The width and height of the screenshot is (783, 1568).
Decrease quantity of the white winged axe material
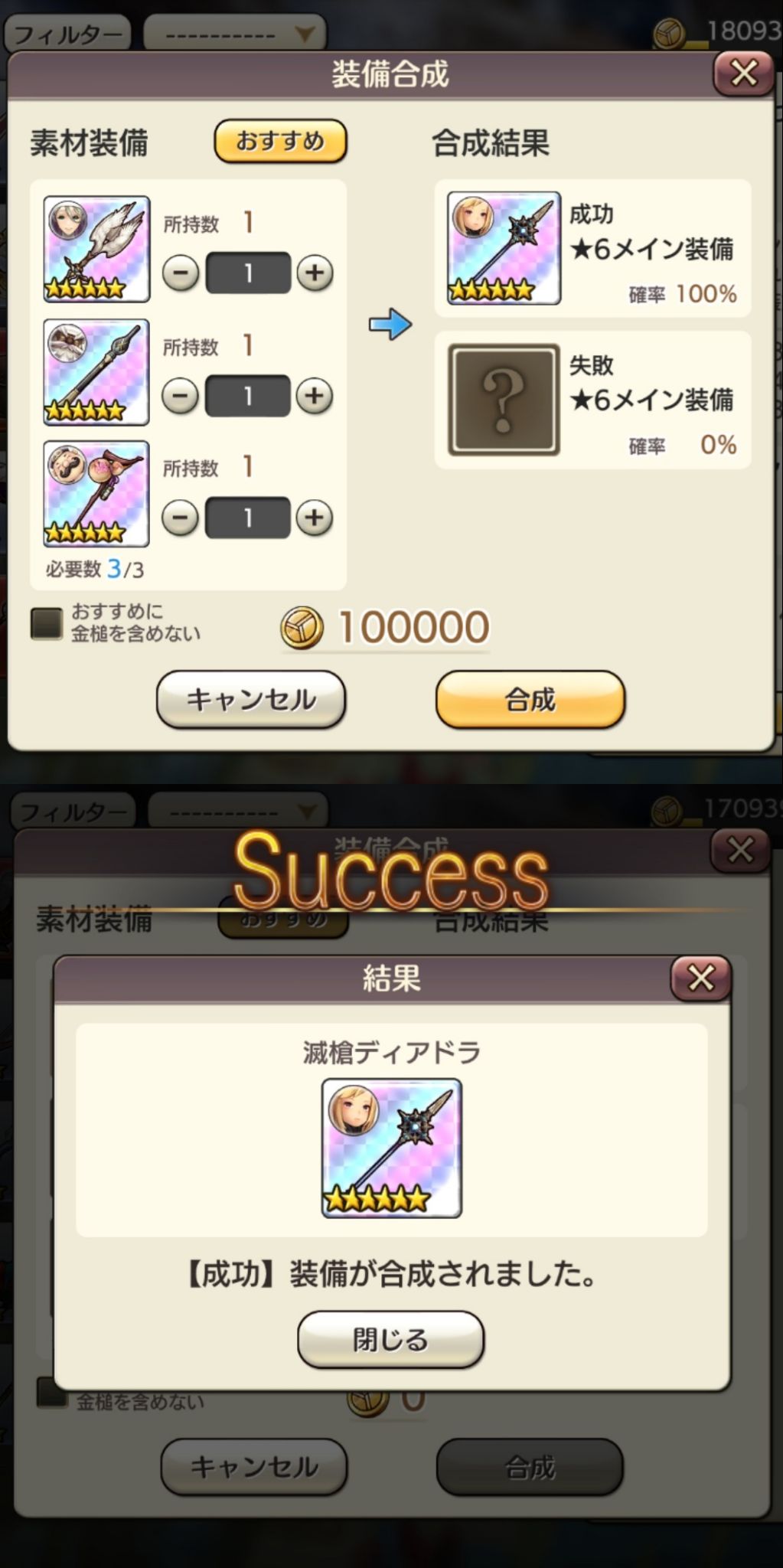pyautogui.click(x=181, y=273)
